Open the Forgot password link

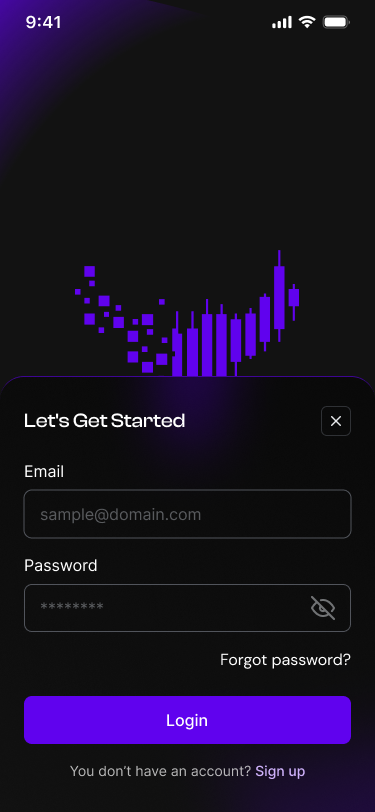click(285, 660)
